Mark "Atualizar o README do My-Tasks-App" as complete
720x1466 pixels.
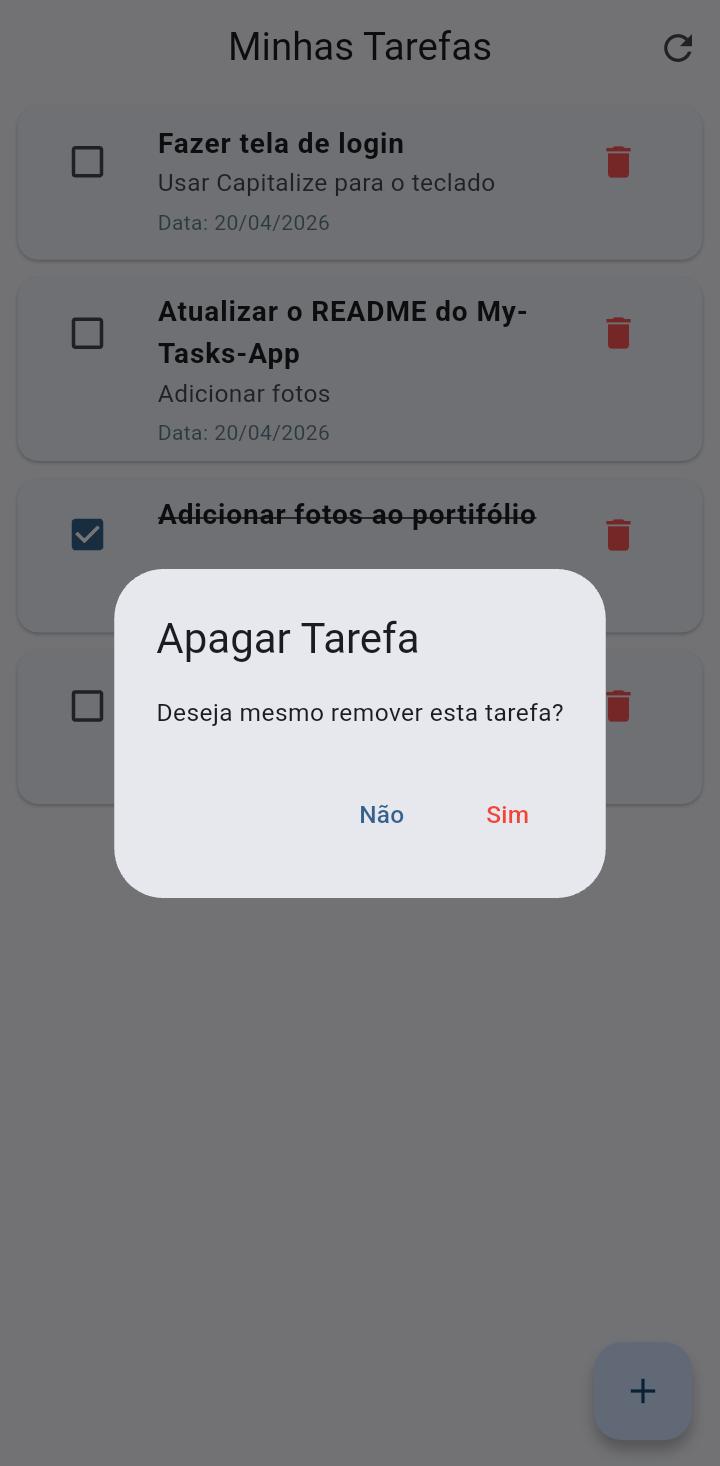point(87,333)
